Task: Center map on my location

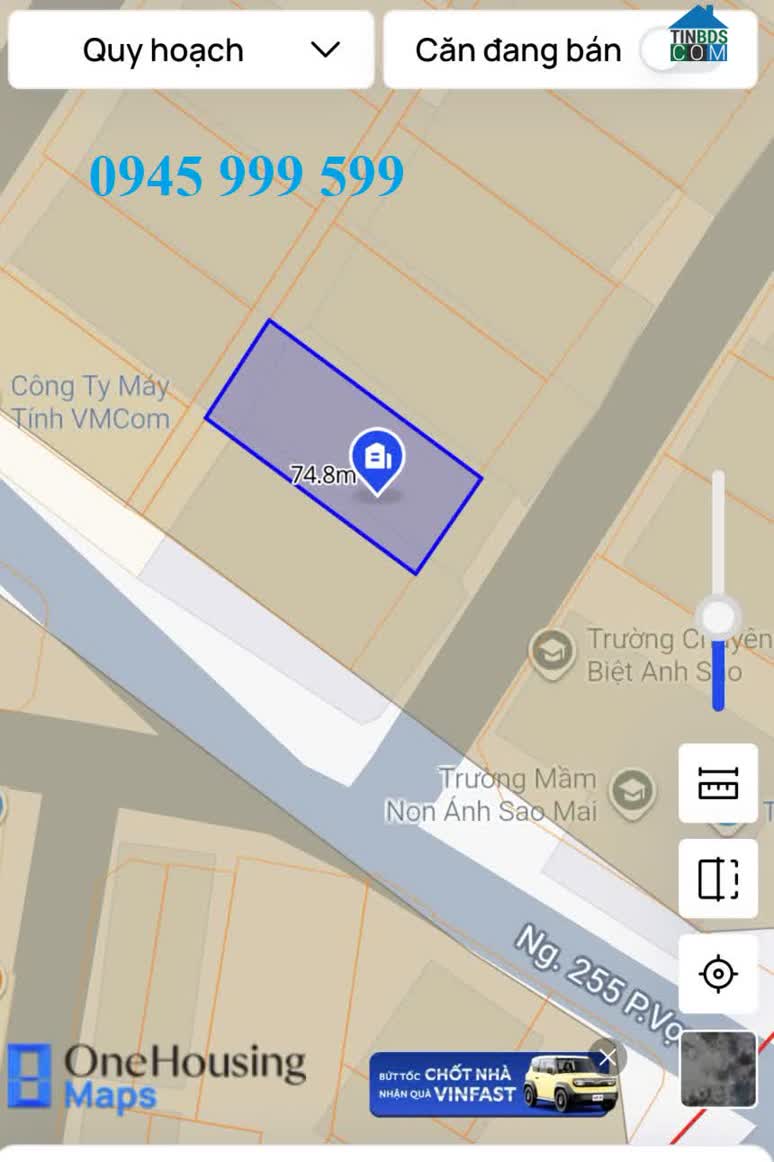Action: [x=718, y=973]
